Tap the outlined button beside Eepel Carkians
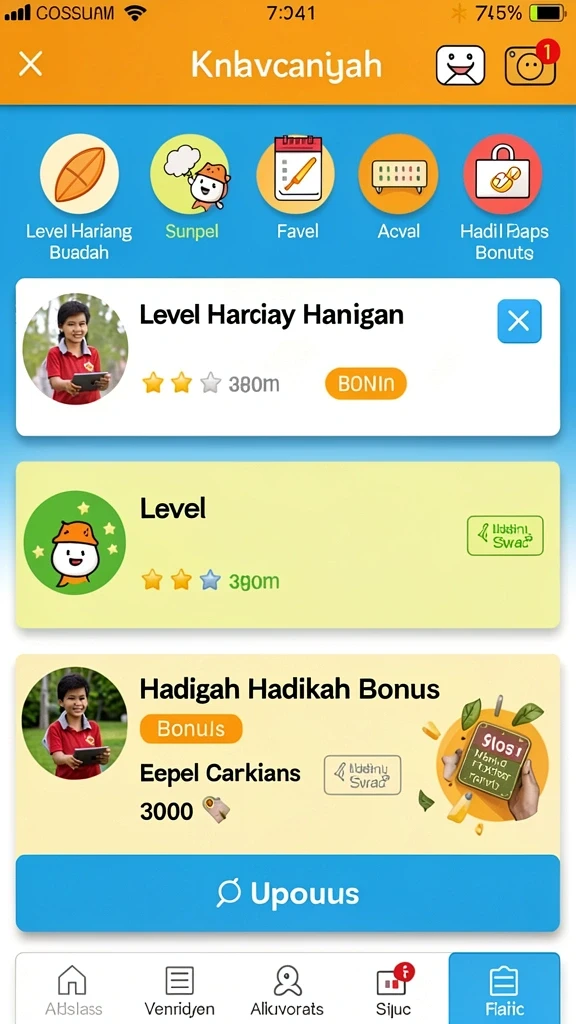 coord(362,775)
